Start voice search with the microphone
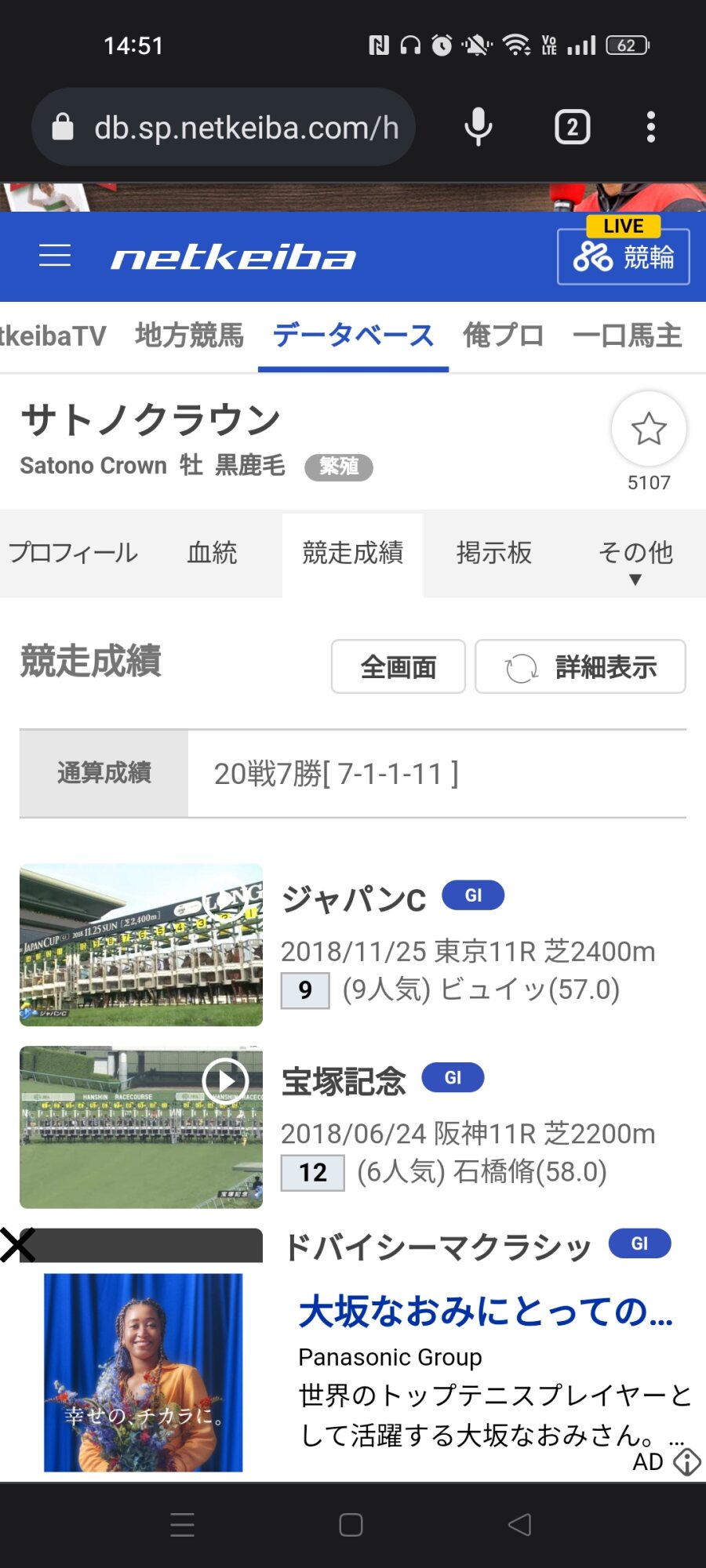The height and width of the screenshot is (1568, 706). pos(478,128)
